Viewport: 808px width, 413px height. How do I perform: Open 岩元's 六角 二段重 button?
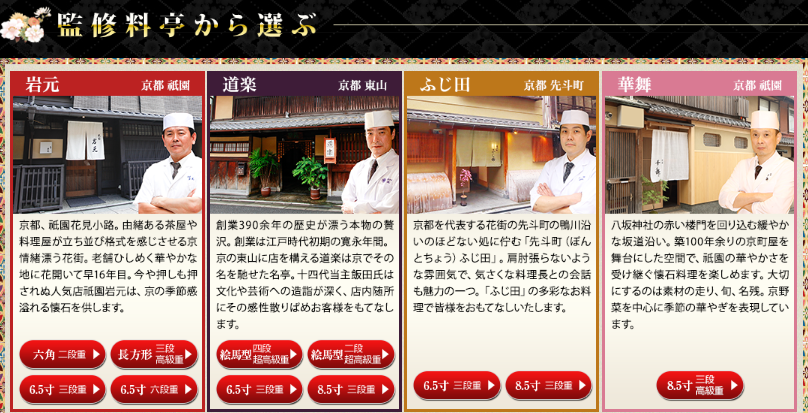(62, 354)
